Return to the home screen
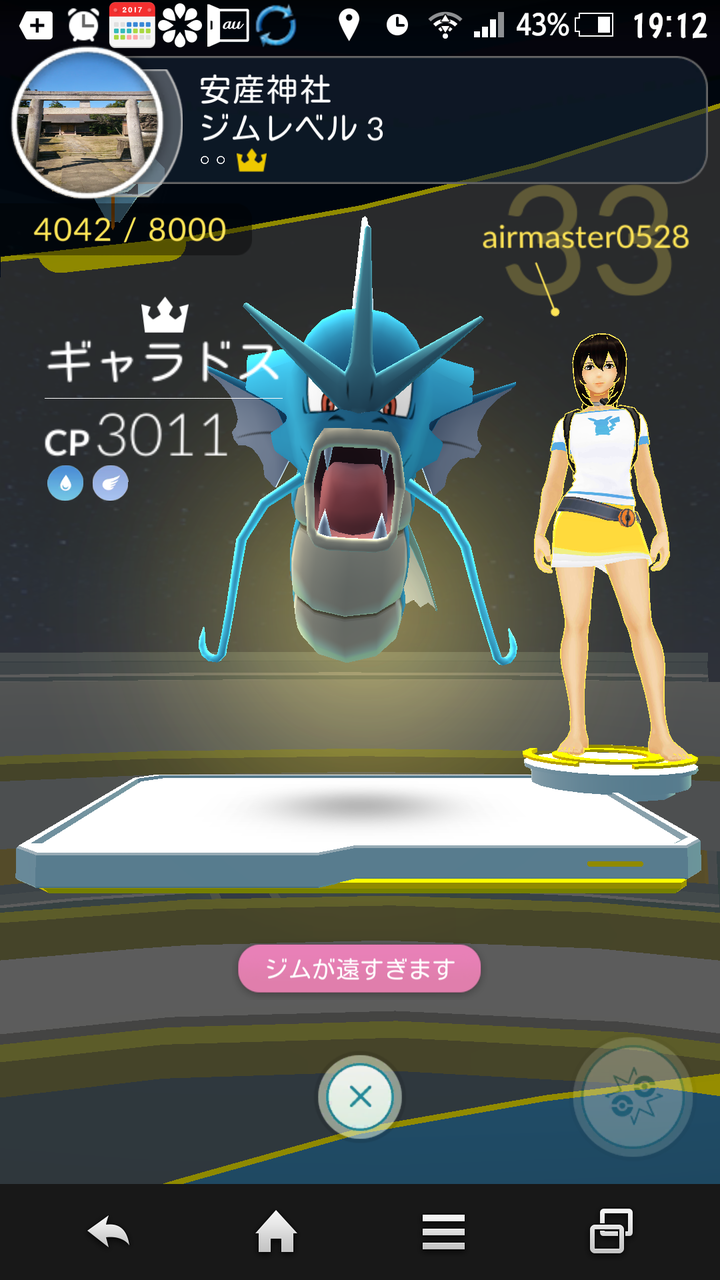 tap(276, 1232)
